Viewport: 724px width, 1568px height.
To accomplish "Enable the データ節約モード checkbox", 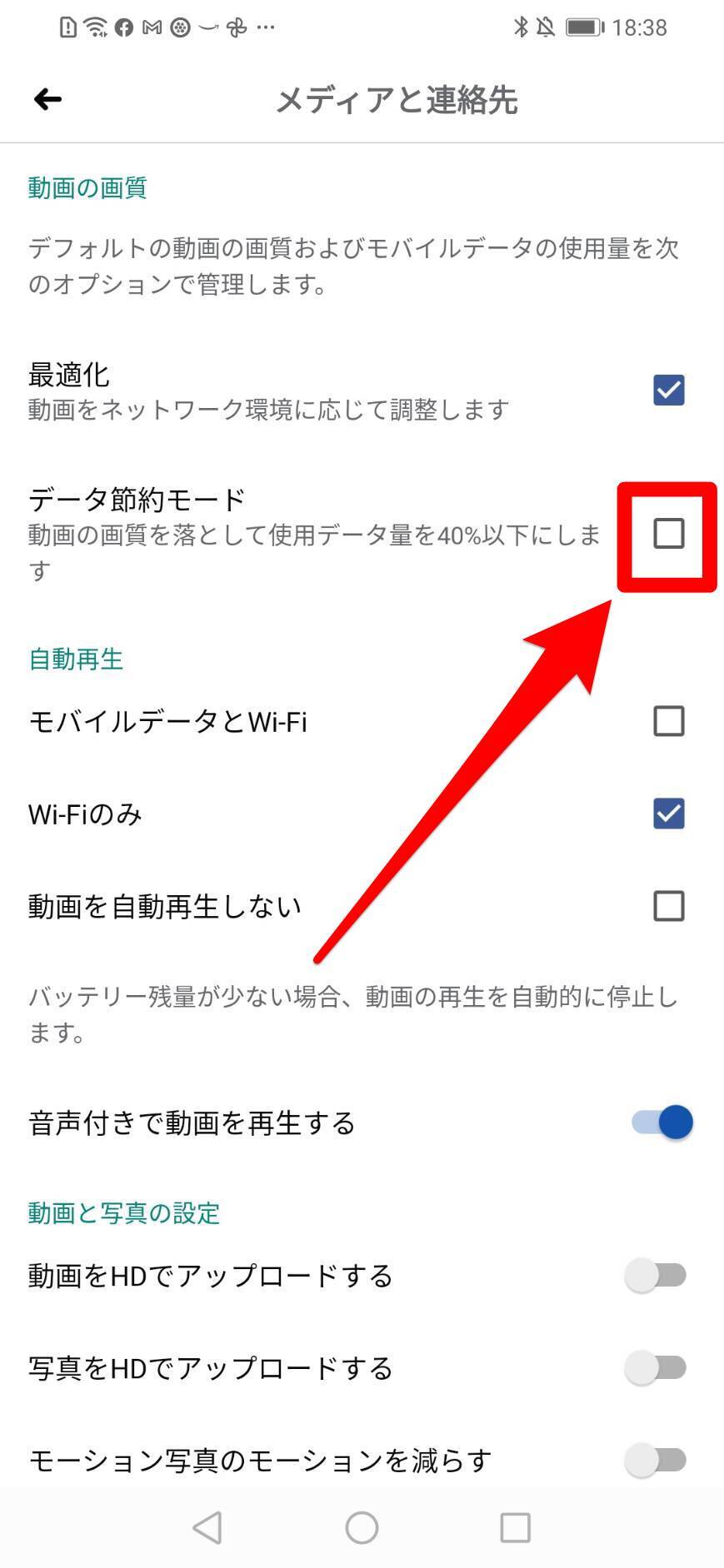I will tap(668, 534).
